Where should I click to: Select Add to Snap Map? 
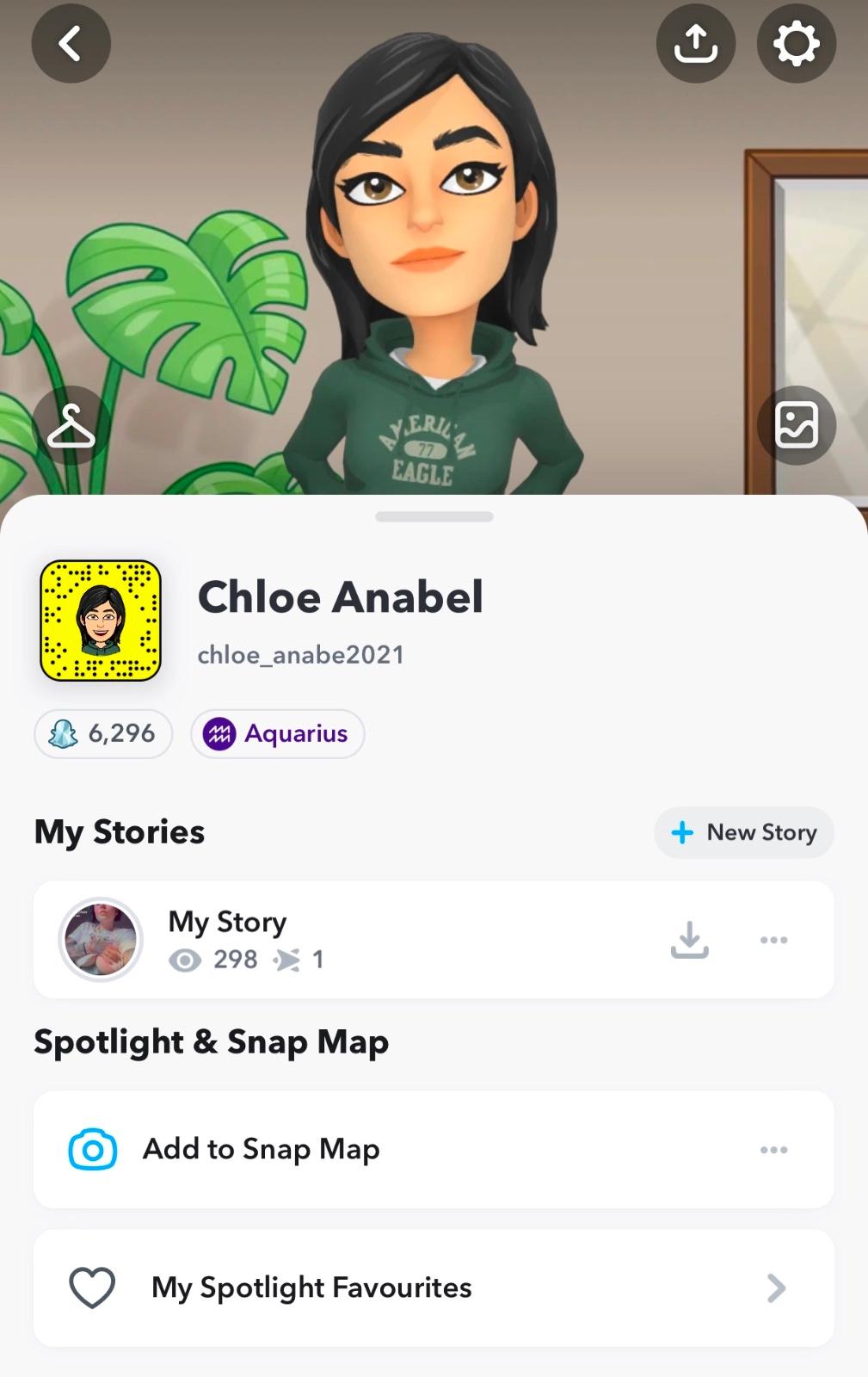tap(262, 1149)
